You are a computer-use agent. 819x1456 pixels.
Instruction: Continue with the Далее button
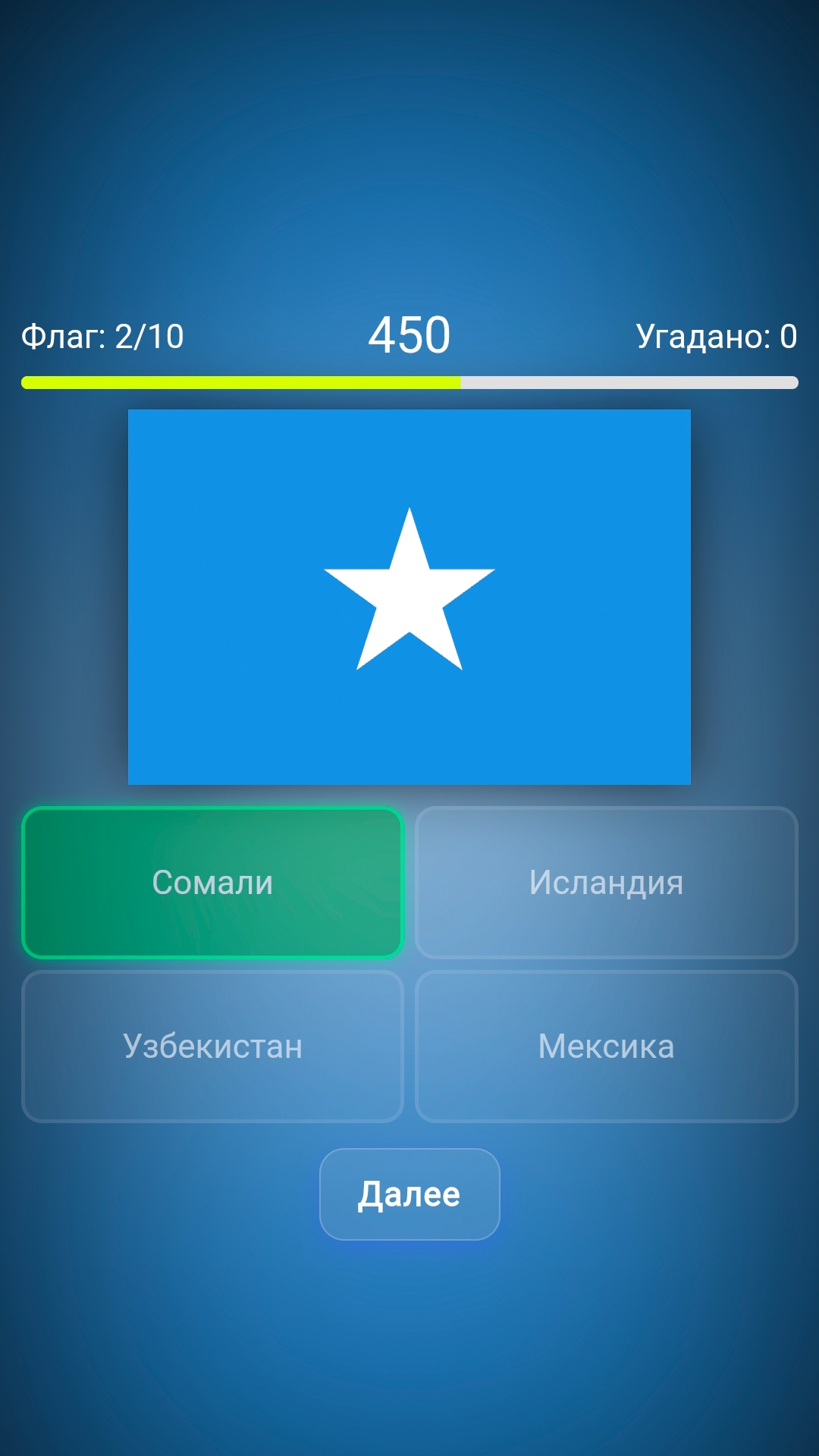click(x=409, y=1194)
